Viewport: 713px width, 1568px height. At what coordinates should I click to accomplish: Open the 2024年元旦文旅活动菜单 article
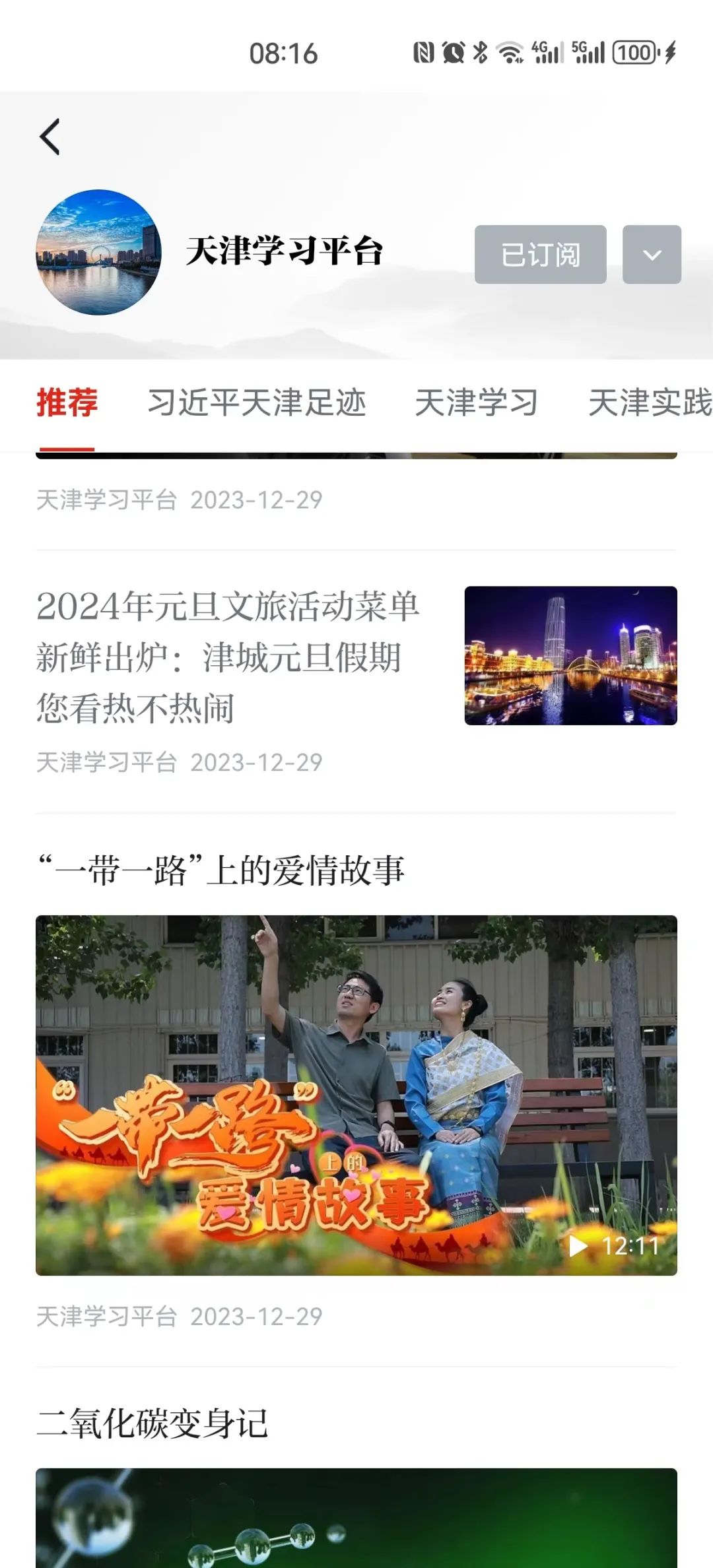coord(228,657)
